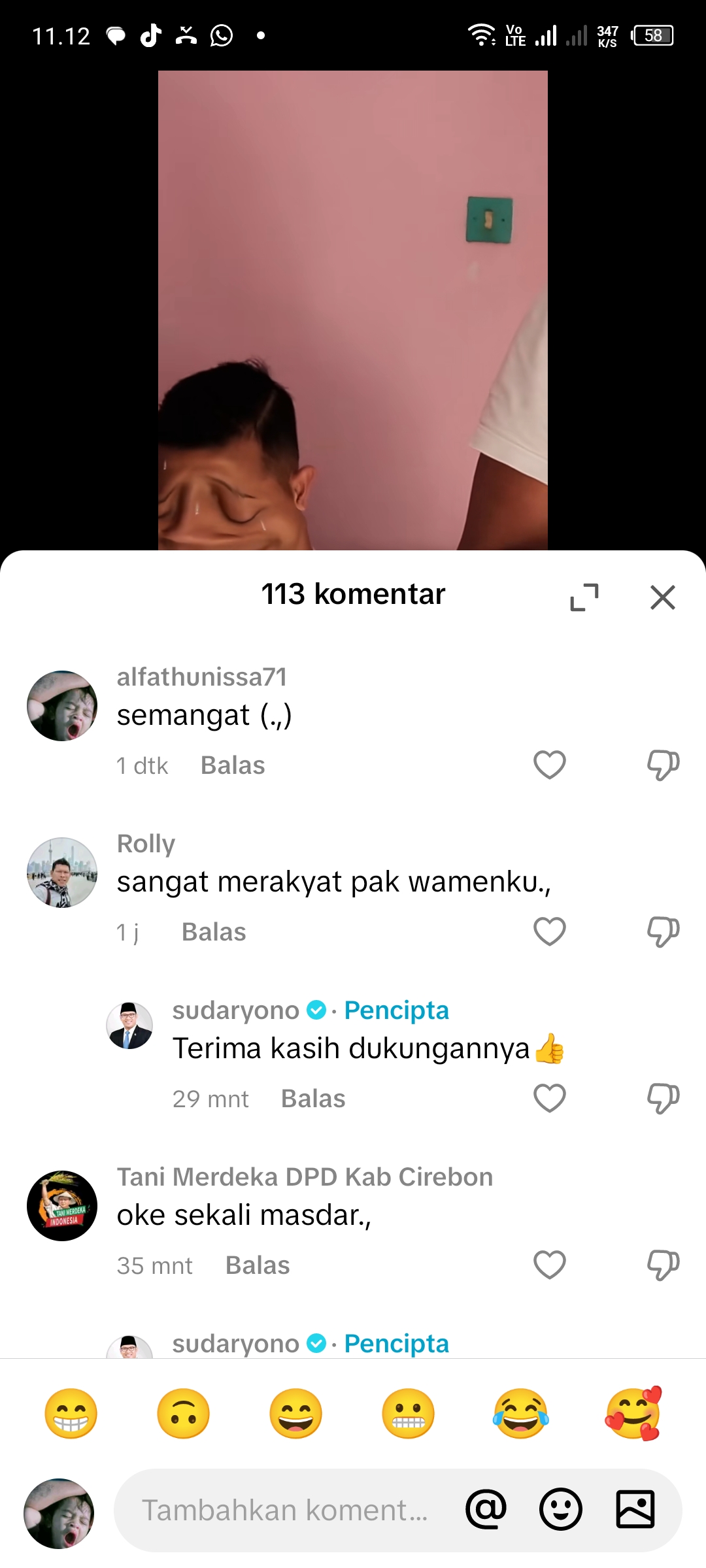Reply to Rolly's comment
Image resolution: width=706 pixels, height=1568 pixels.
click(214, 932)
